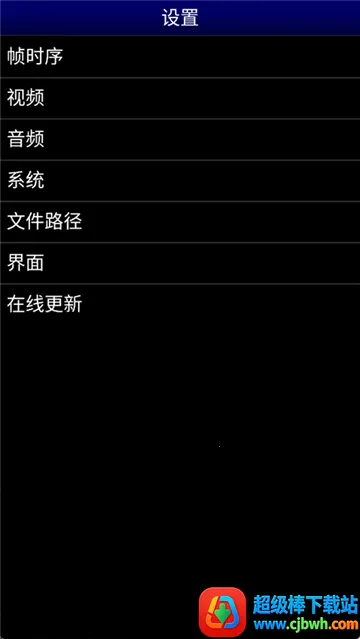Image resolution: width=360 pixels, height=639 pixels.
Task: Open 在线更新 option
Action: pos(180,304)
